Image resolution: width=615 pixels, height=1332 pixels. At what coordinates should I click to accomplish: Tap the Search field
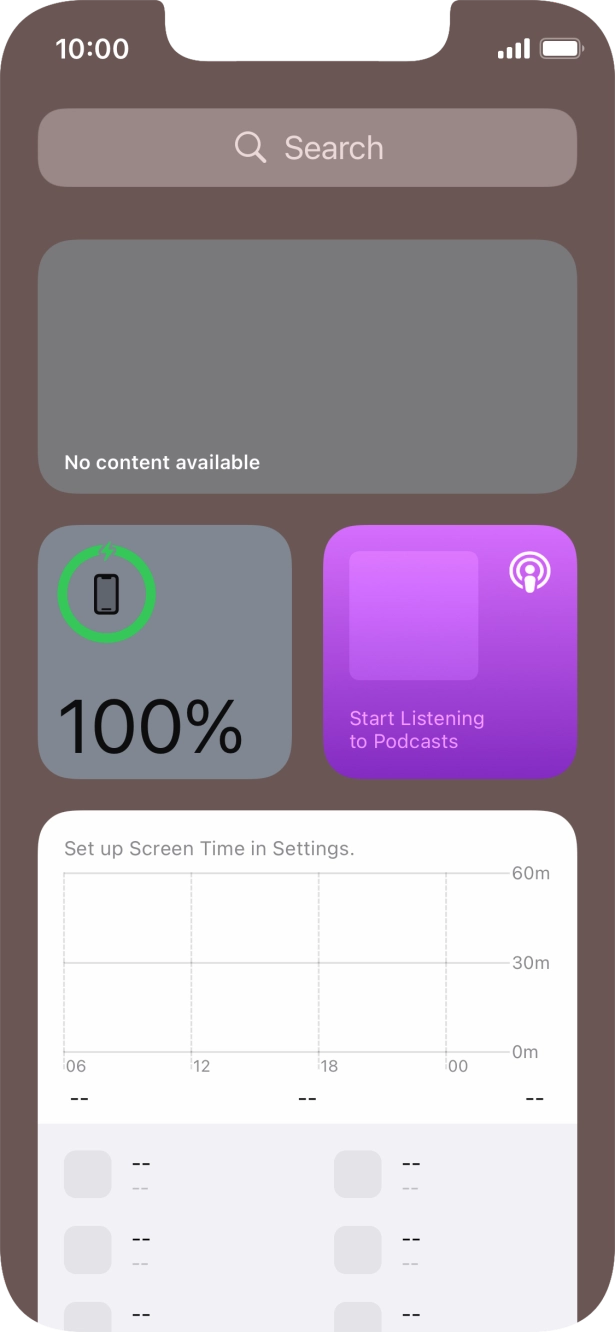307,148
